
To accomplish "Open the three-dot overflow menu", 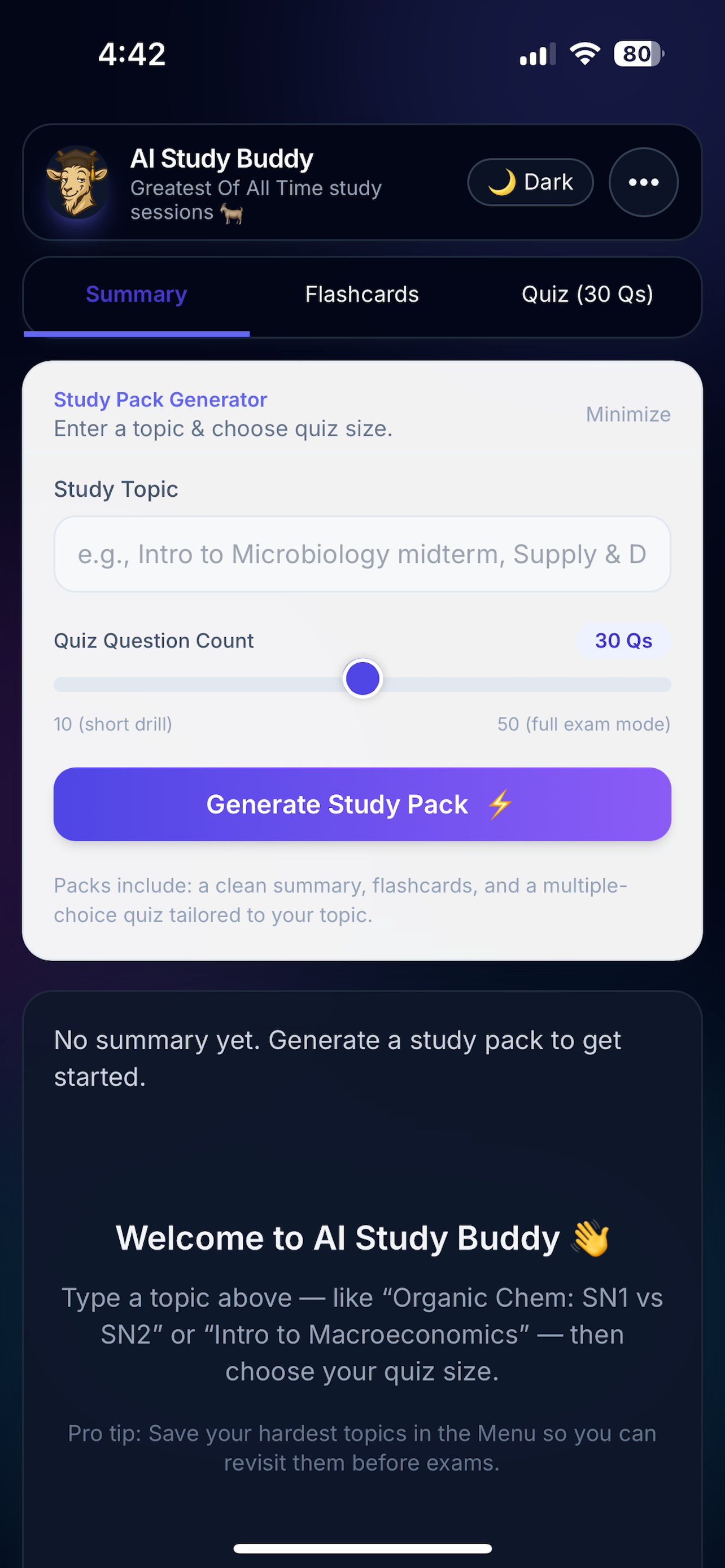I will coord(643,181).
